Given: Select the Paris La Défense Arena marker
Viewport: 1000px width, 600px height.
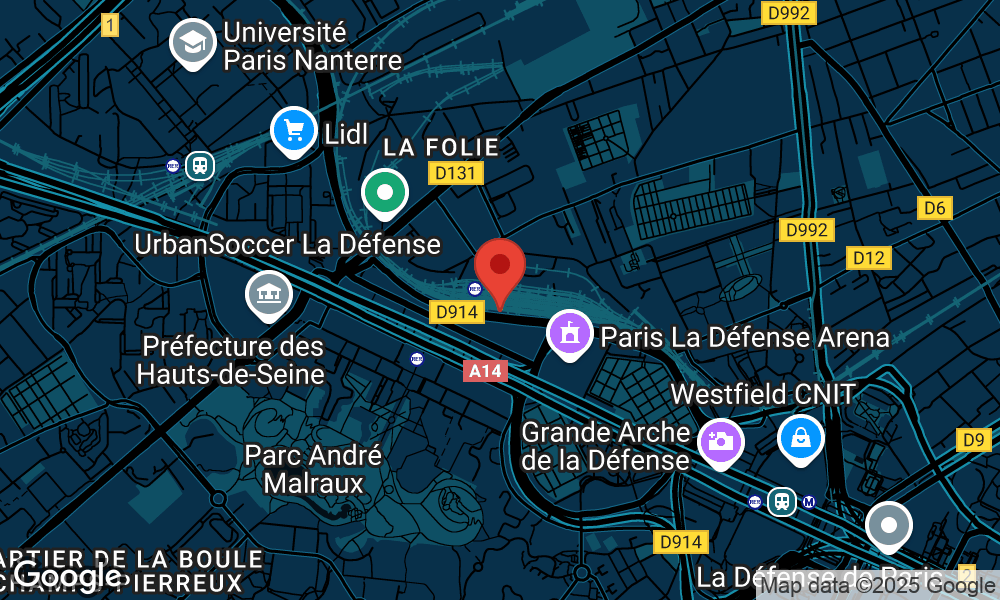Looking at the screenshot, I should pyautogui.click(x=570, y=334).
